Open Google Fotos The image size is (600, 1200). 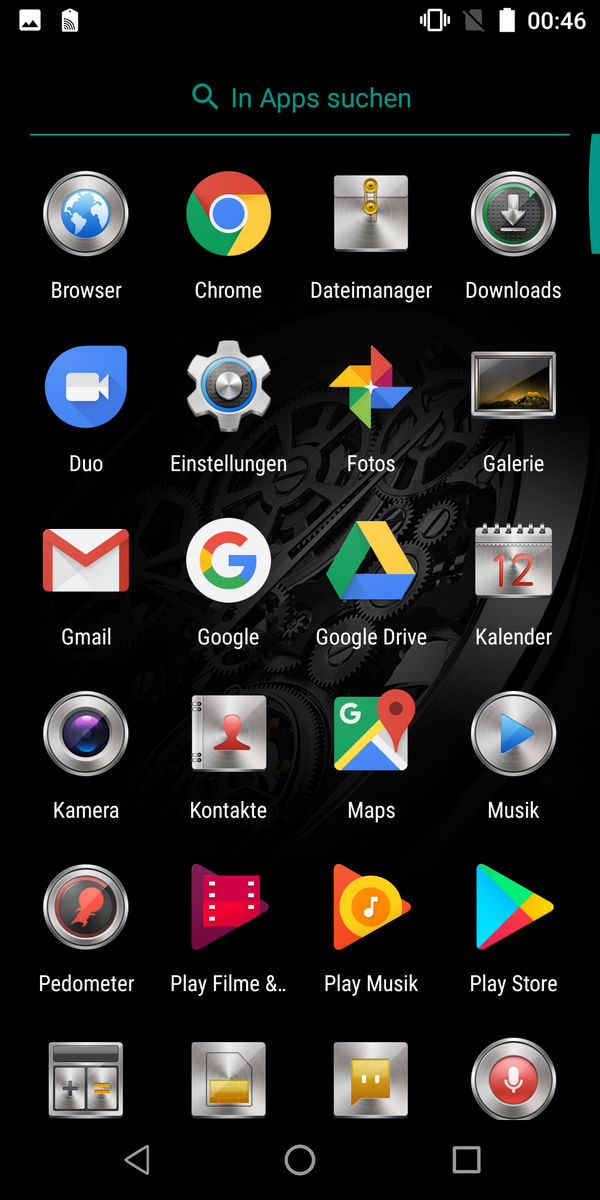(x=371, y=387)
